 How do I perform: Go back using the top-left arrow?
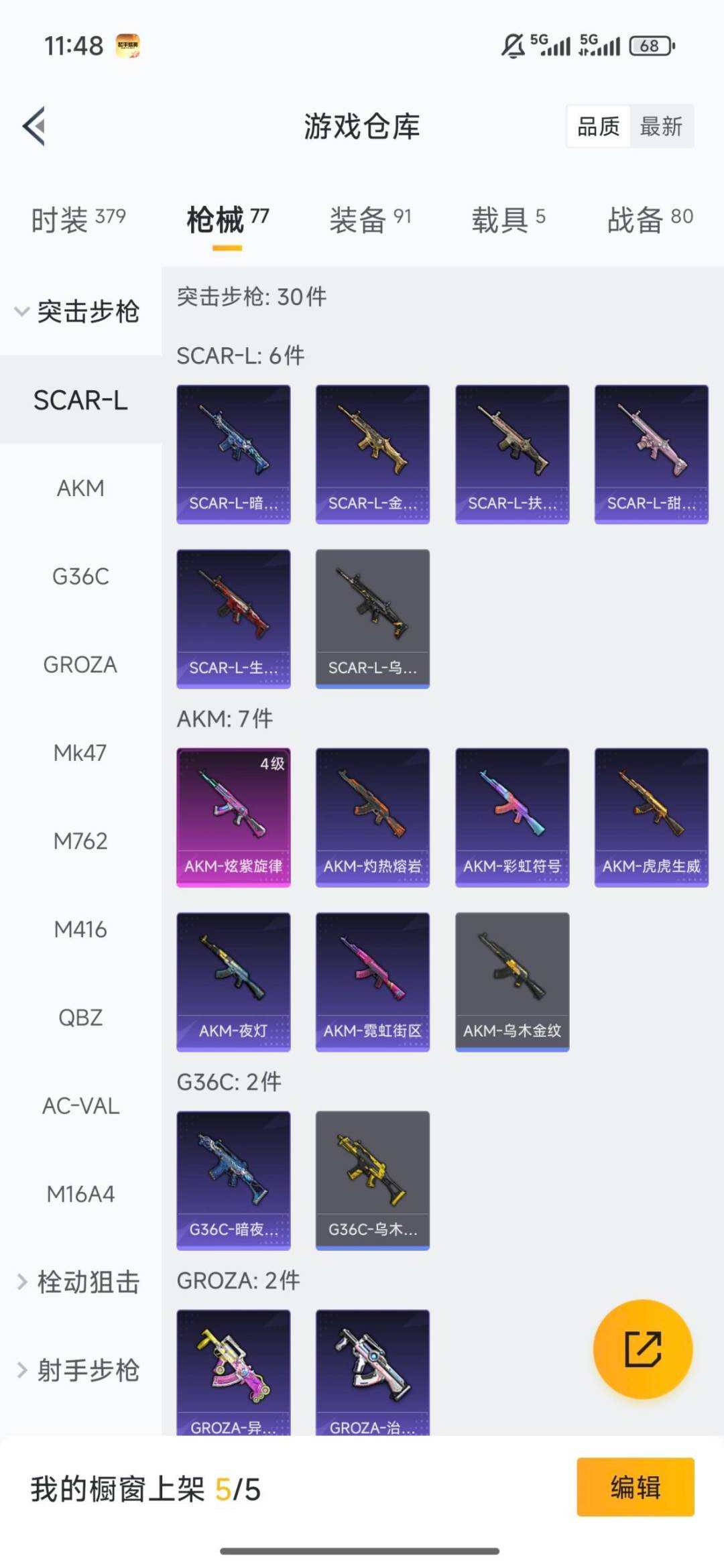(34, 126)
